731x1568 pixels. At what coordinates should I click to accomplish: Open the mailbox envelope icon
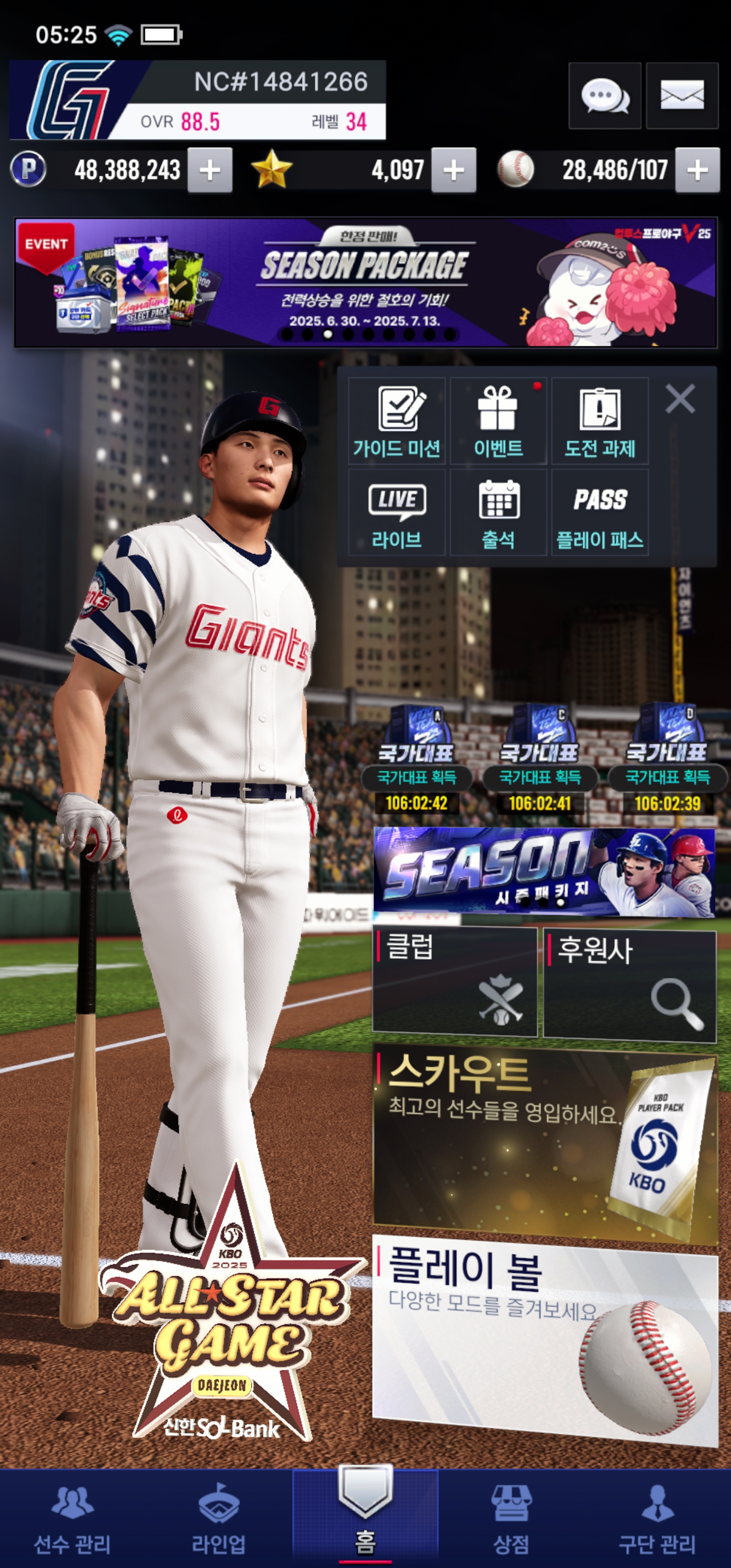tap(682, 96)
